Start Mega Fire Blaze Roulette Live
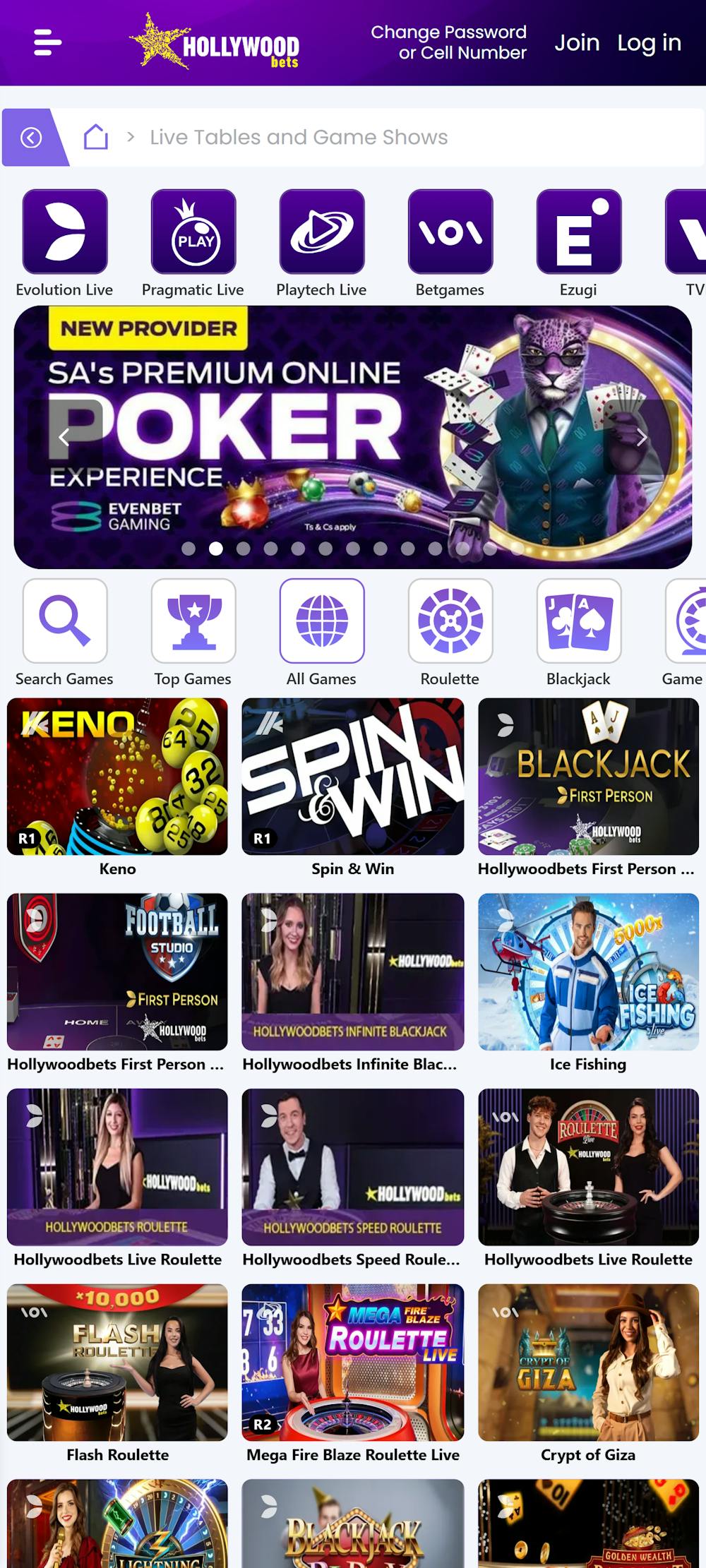Viewport: 706px width, 1568px height. [x=353, y=1363]
